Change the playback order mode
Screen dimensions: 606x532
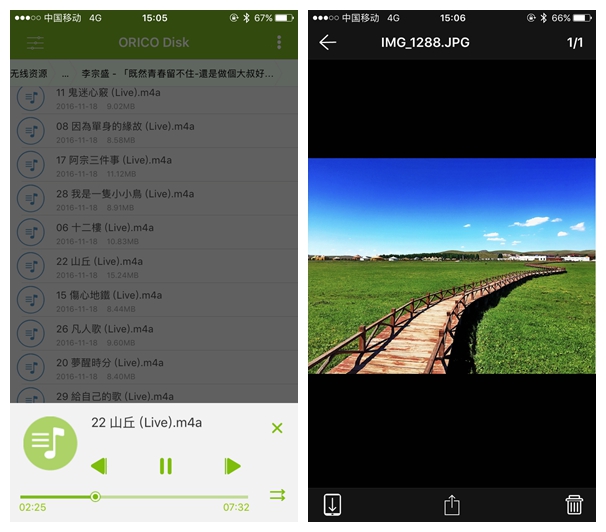click(277, 495)
